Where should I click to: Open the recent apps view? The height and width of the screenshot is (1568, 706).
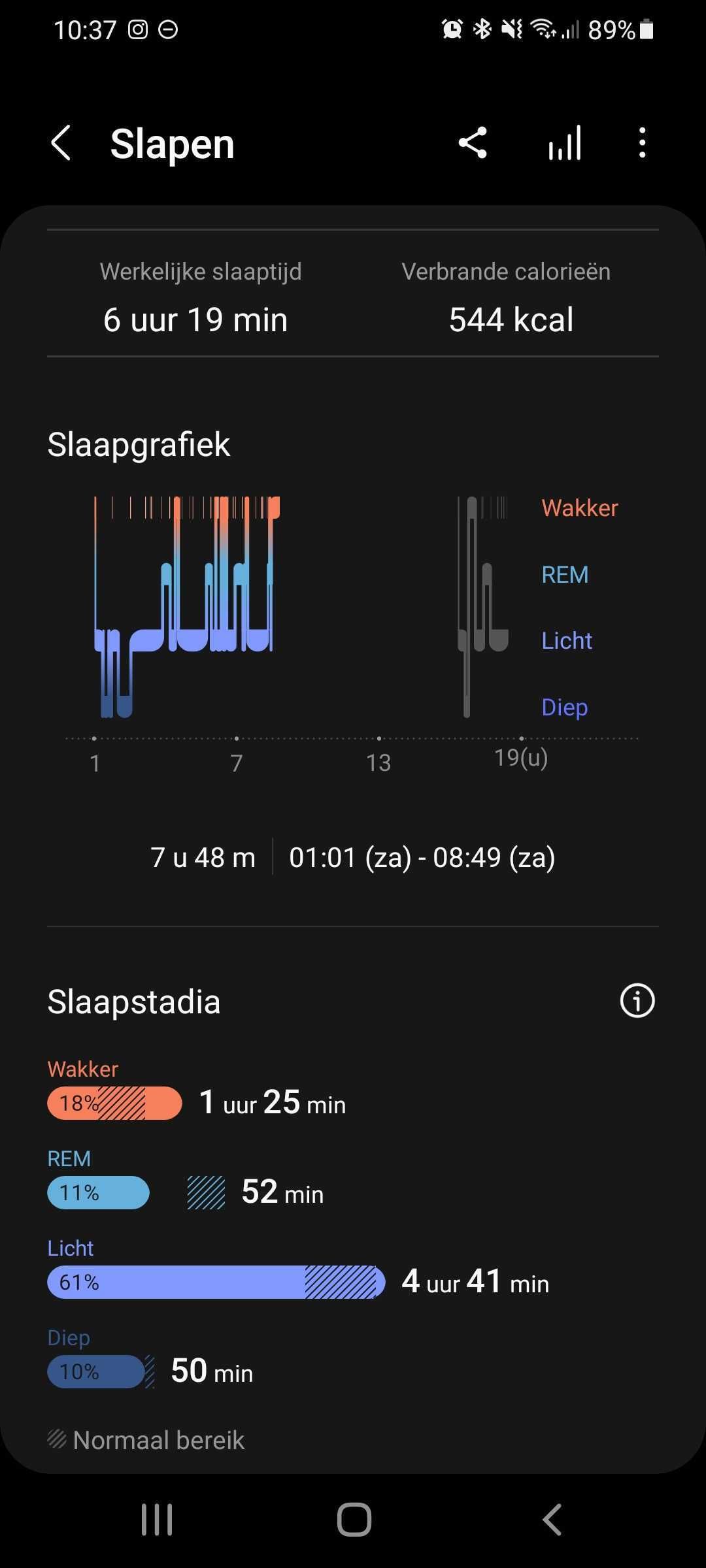point(157,1520)
